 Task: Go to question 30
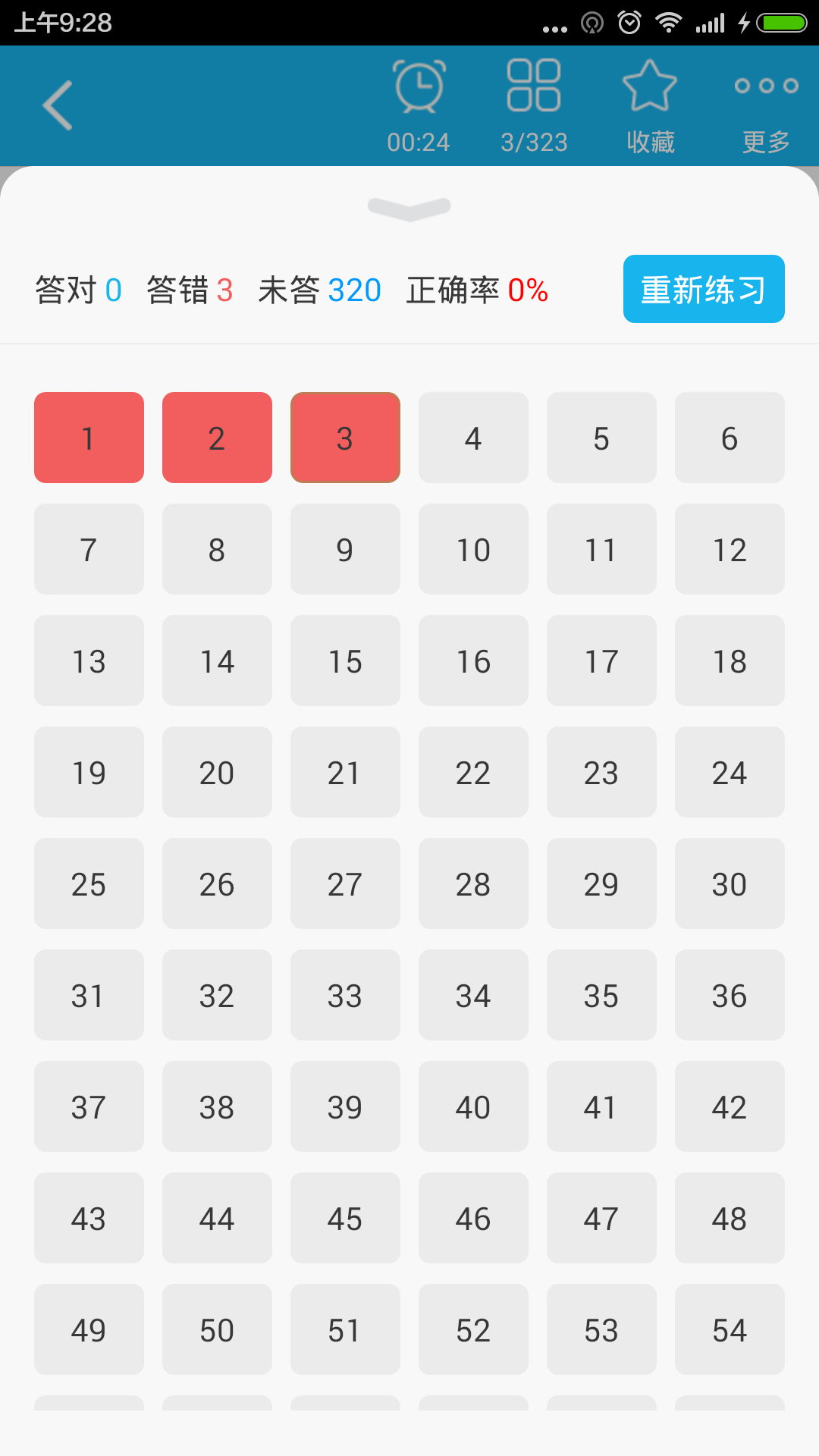pos(730,883)
